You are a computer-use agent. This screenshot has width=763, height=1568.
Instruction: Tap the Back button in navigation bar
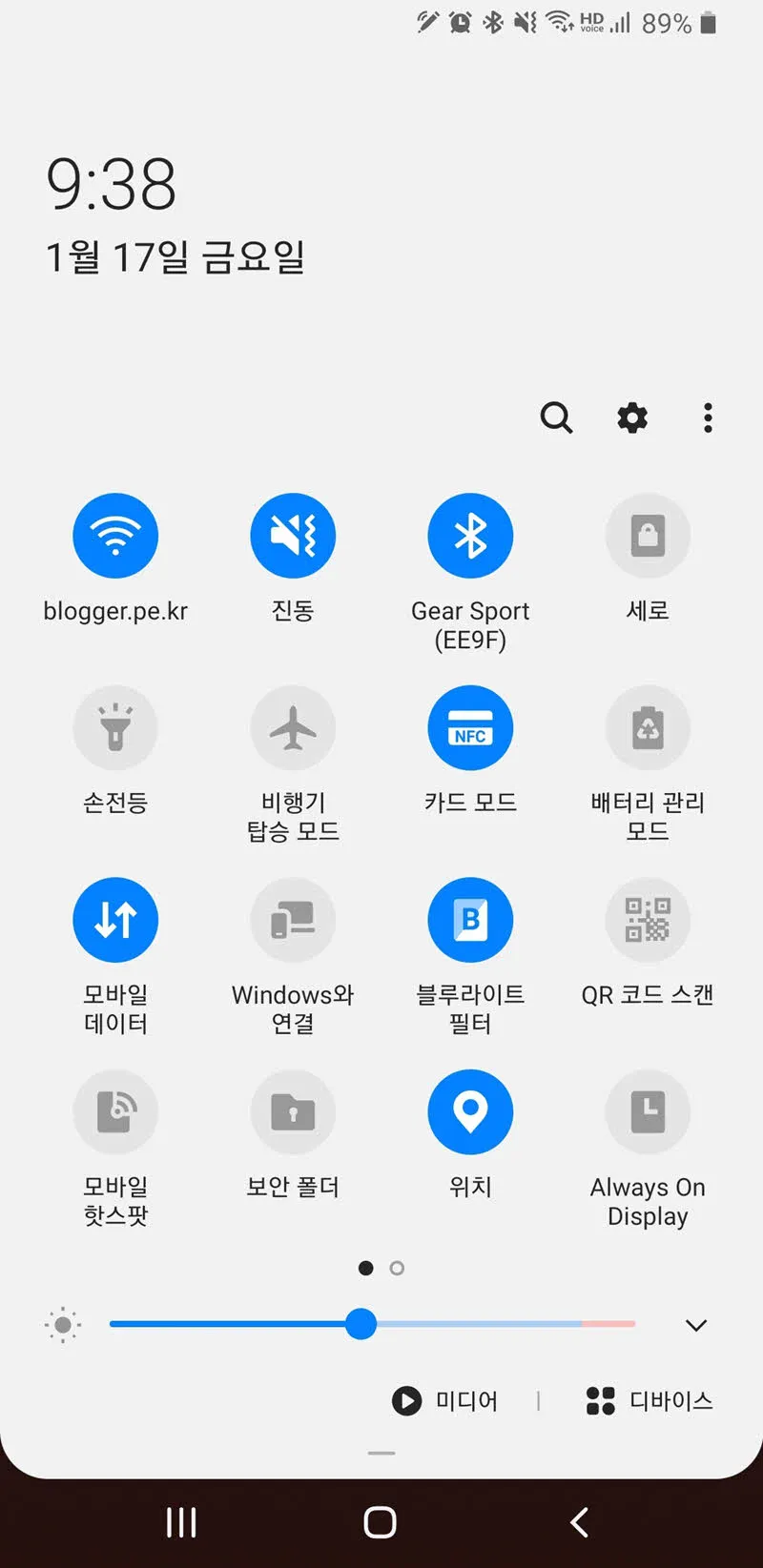[x=579, y=1522]
